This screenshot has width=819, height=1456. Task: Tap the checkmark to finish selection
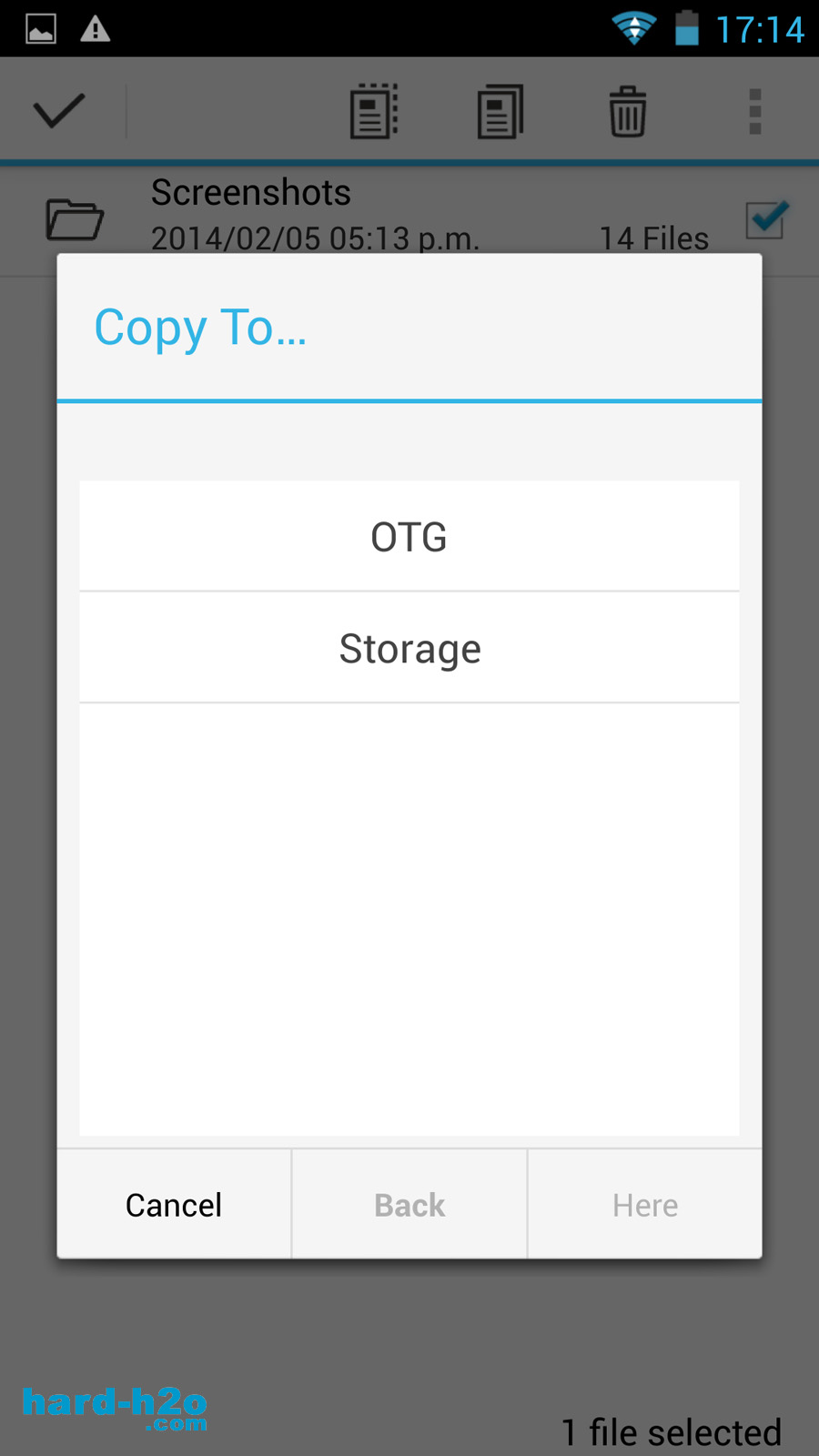pyautogui.click(x=59, y=111)
